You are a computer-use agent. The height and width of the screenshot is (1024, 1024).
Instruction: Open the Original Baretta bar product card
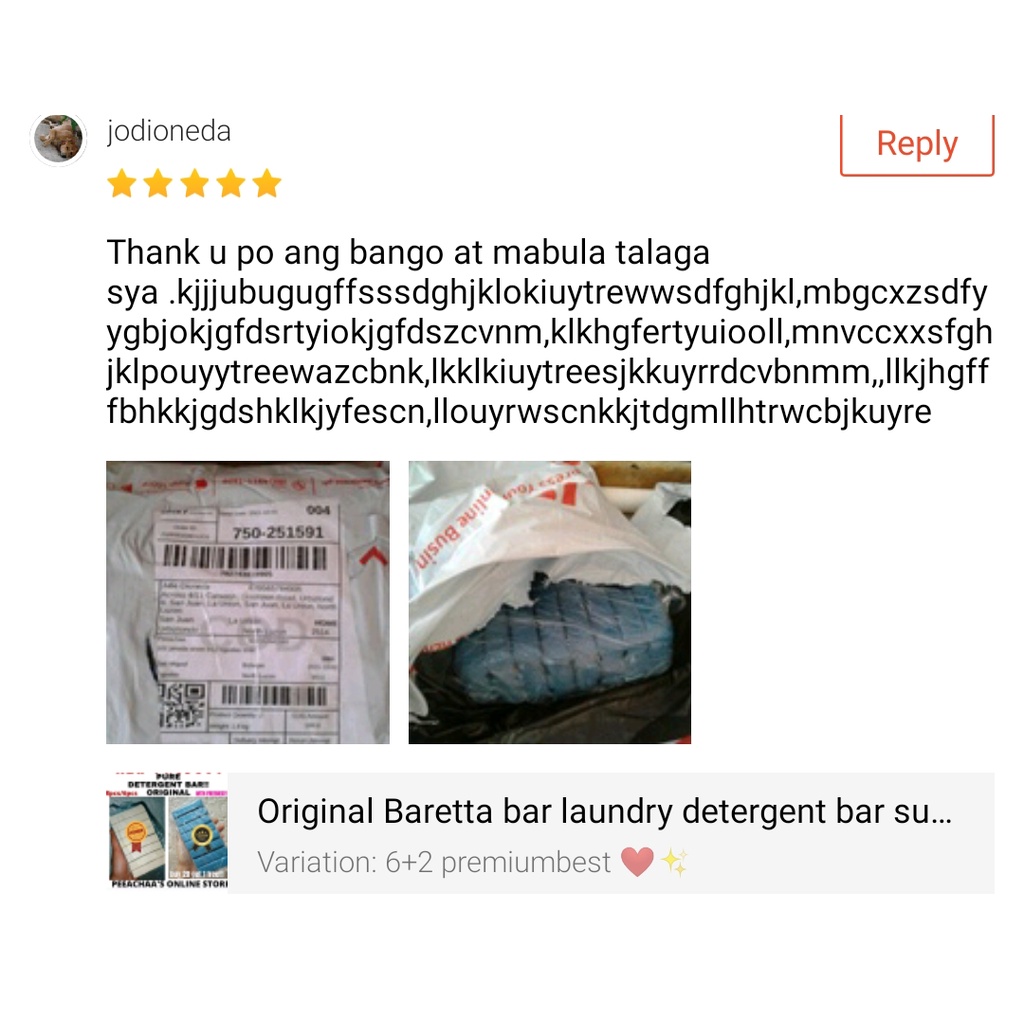point(550,833)
